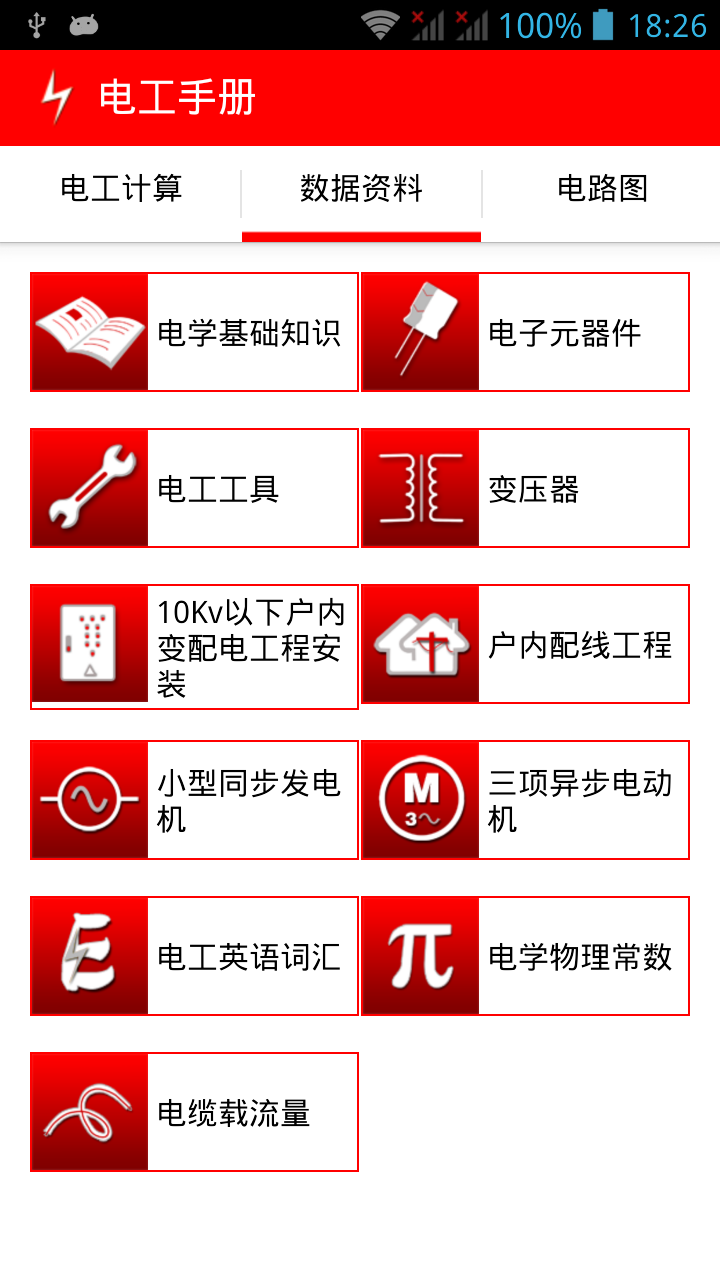View 三项异步电动机 data
Screen dimensions: 720x1280
[525, 800]
